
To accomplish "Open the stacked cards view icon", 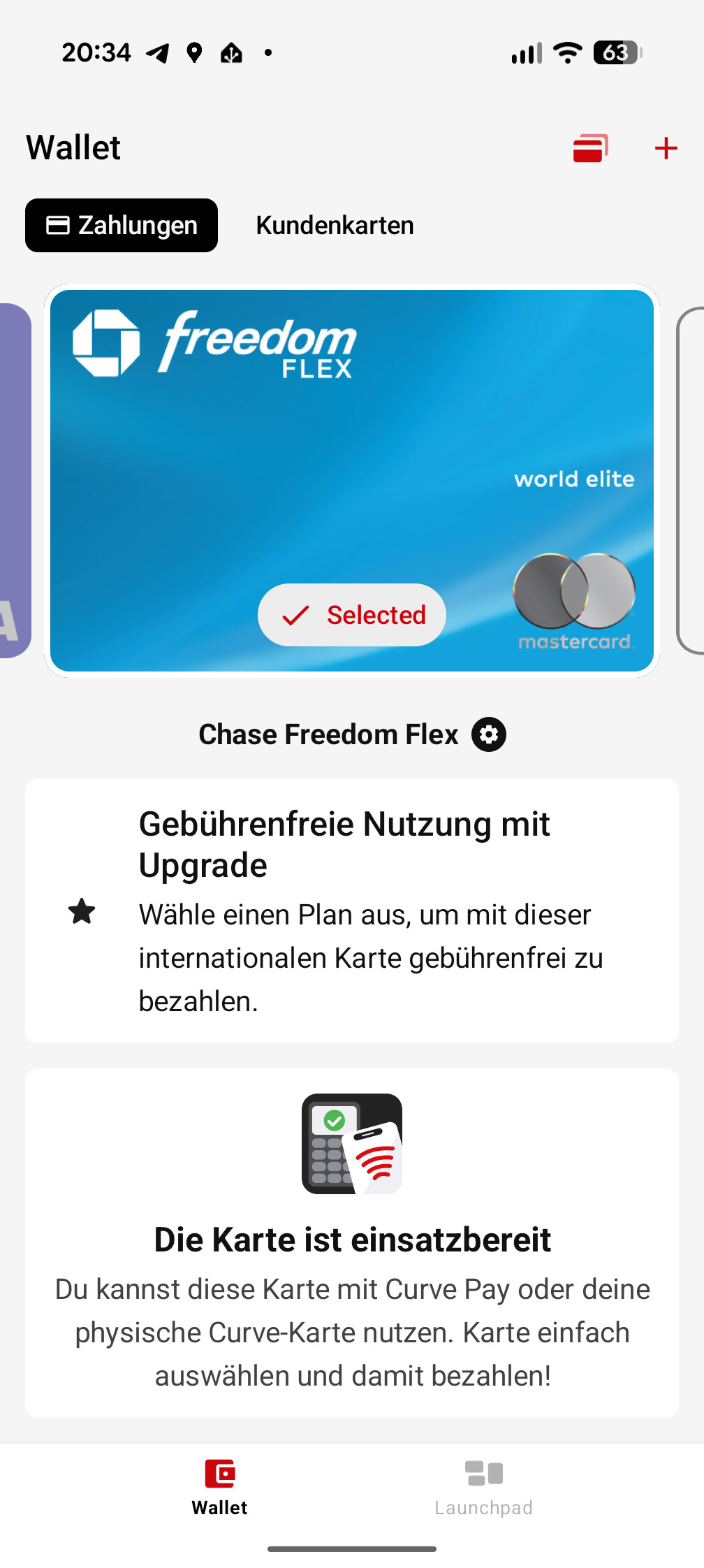I will point(590,148).
